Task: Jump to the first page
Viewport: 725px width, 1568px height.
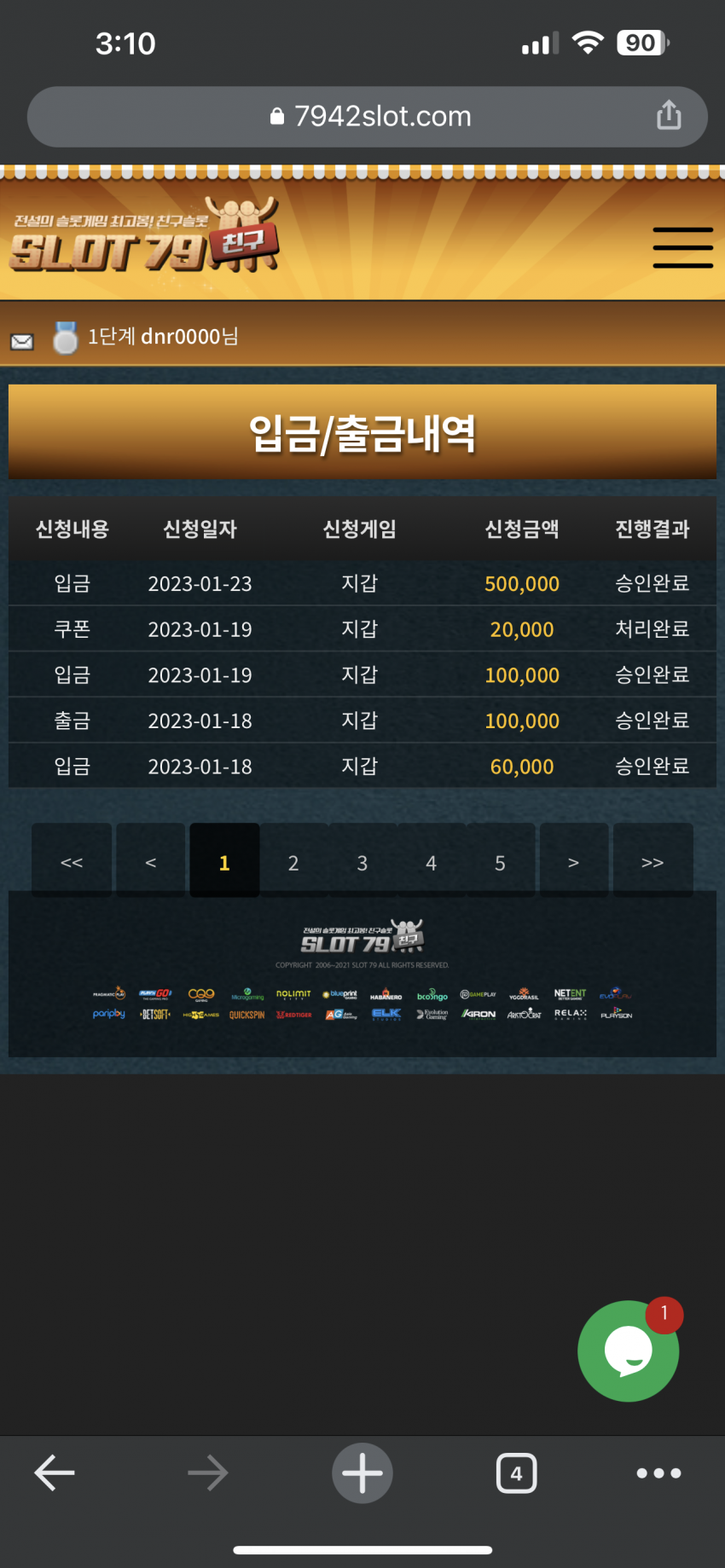Action: [x=72, y=863]
